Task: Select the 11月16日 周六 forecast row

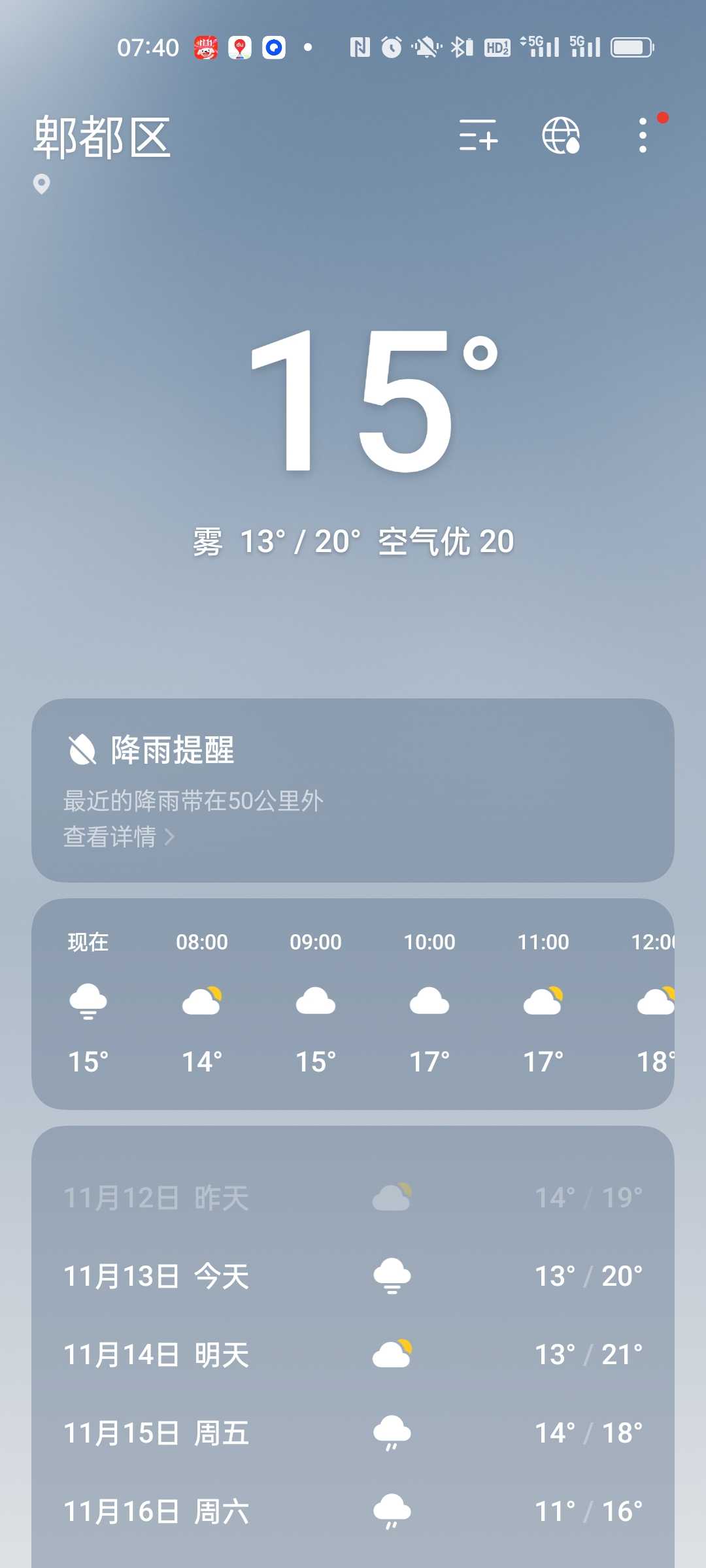Action: [353, 1511]
